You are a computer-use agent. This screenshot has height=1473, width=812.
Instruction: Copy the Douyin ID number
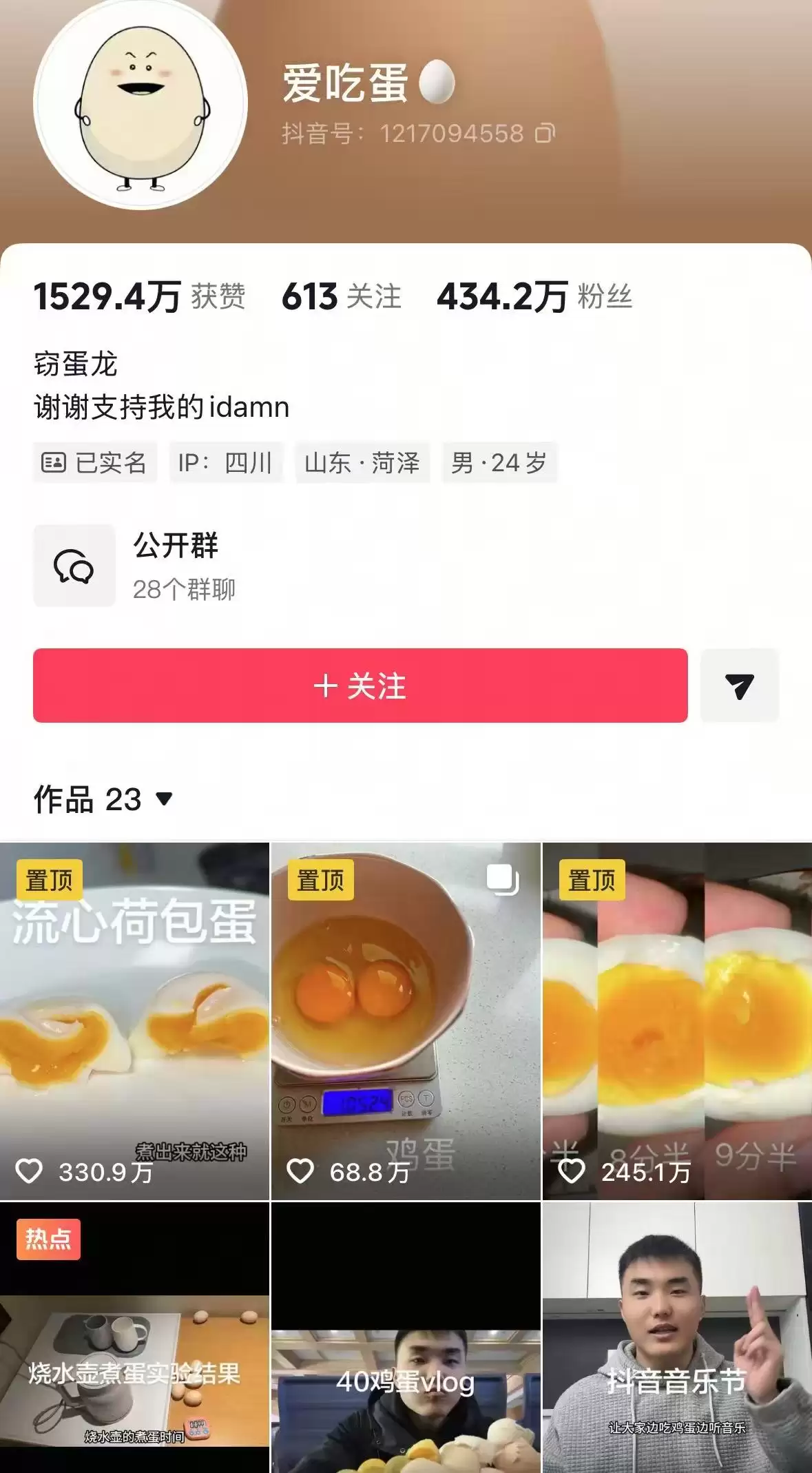point(545,133)
